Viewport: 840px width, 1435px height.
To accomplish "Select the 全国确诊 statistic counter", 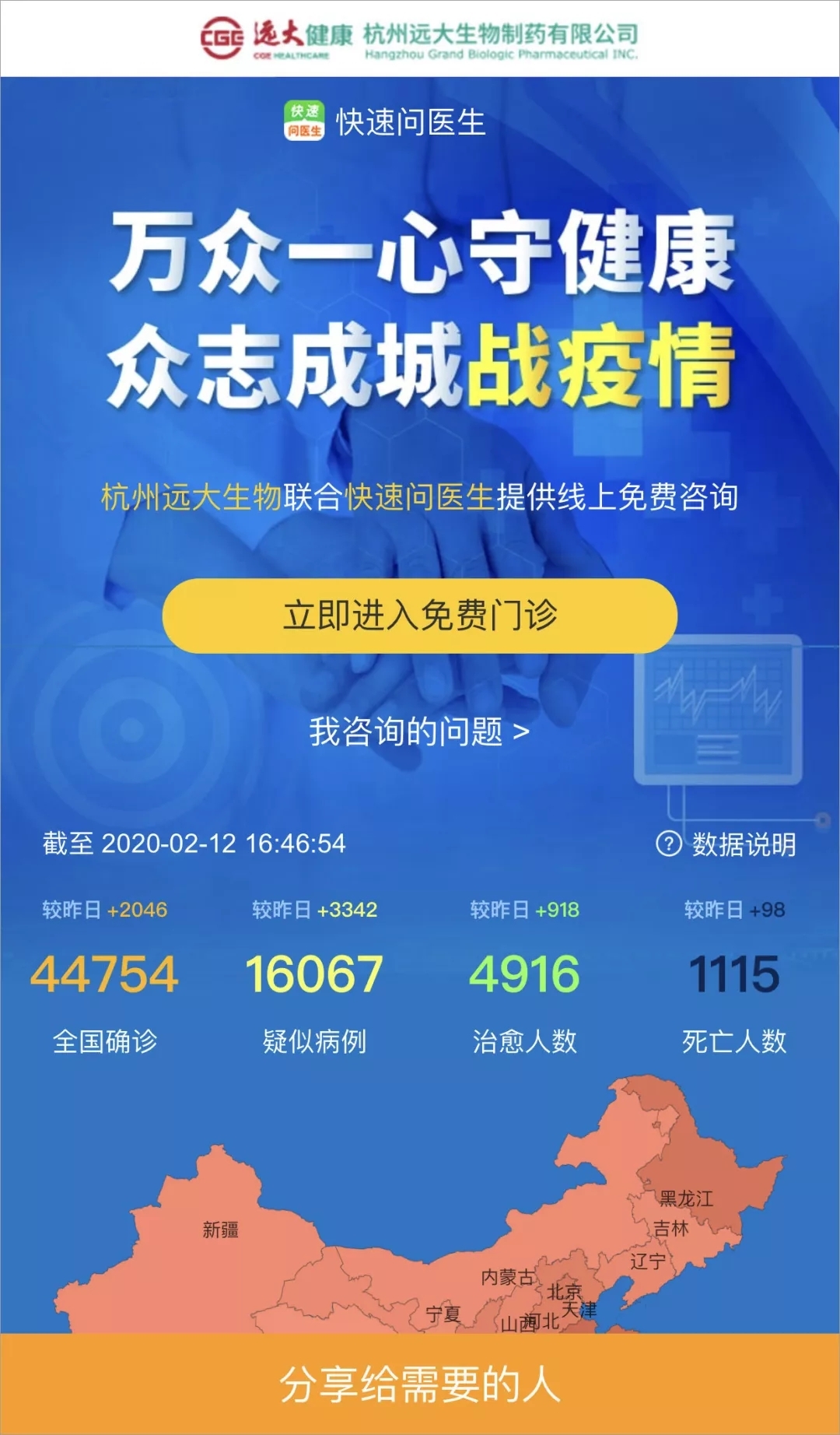I will (106, 975).
